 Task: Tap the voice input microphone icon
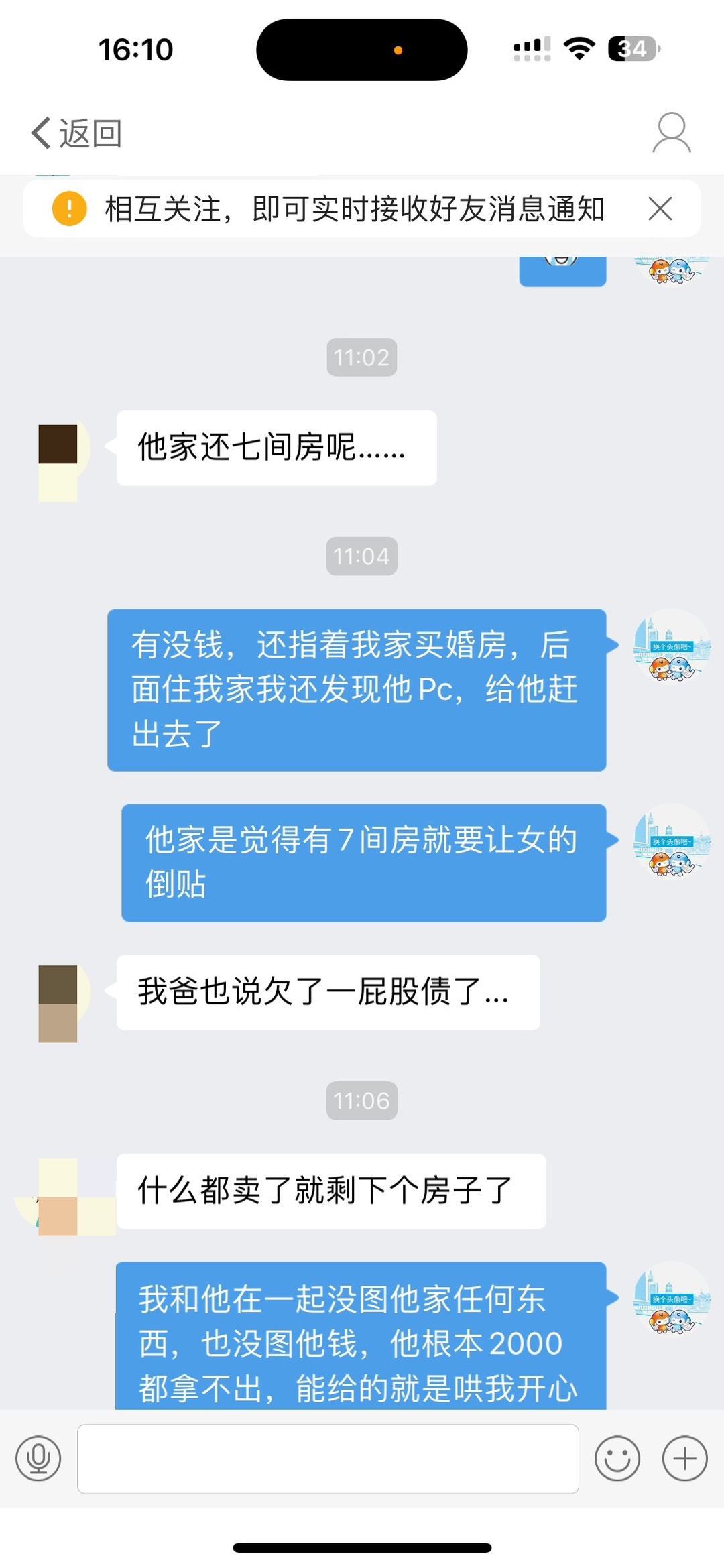pos(38,1459)
